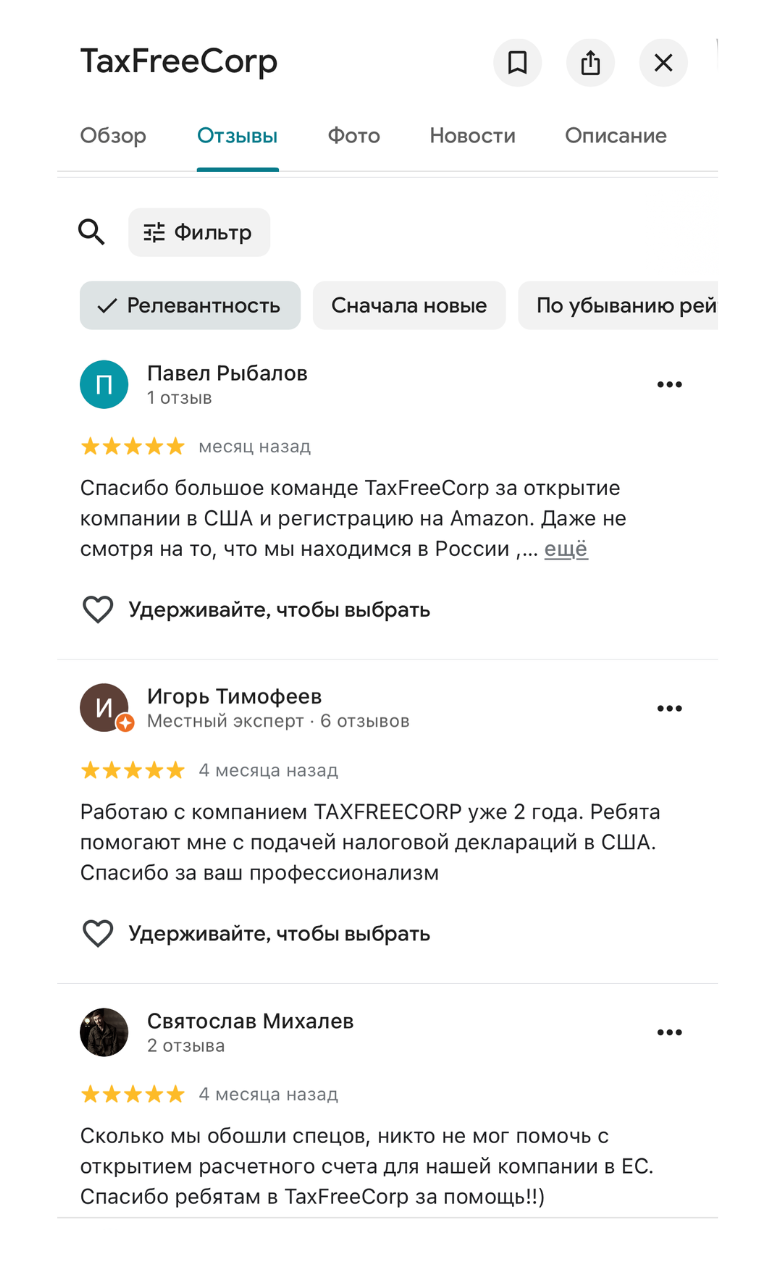This screenshot has width=767, height=1280.
Task: Select the Релевантность sort chip
Action: point(190,306)
